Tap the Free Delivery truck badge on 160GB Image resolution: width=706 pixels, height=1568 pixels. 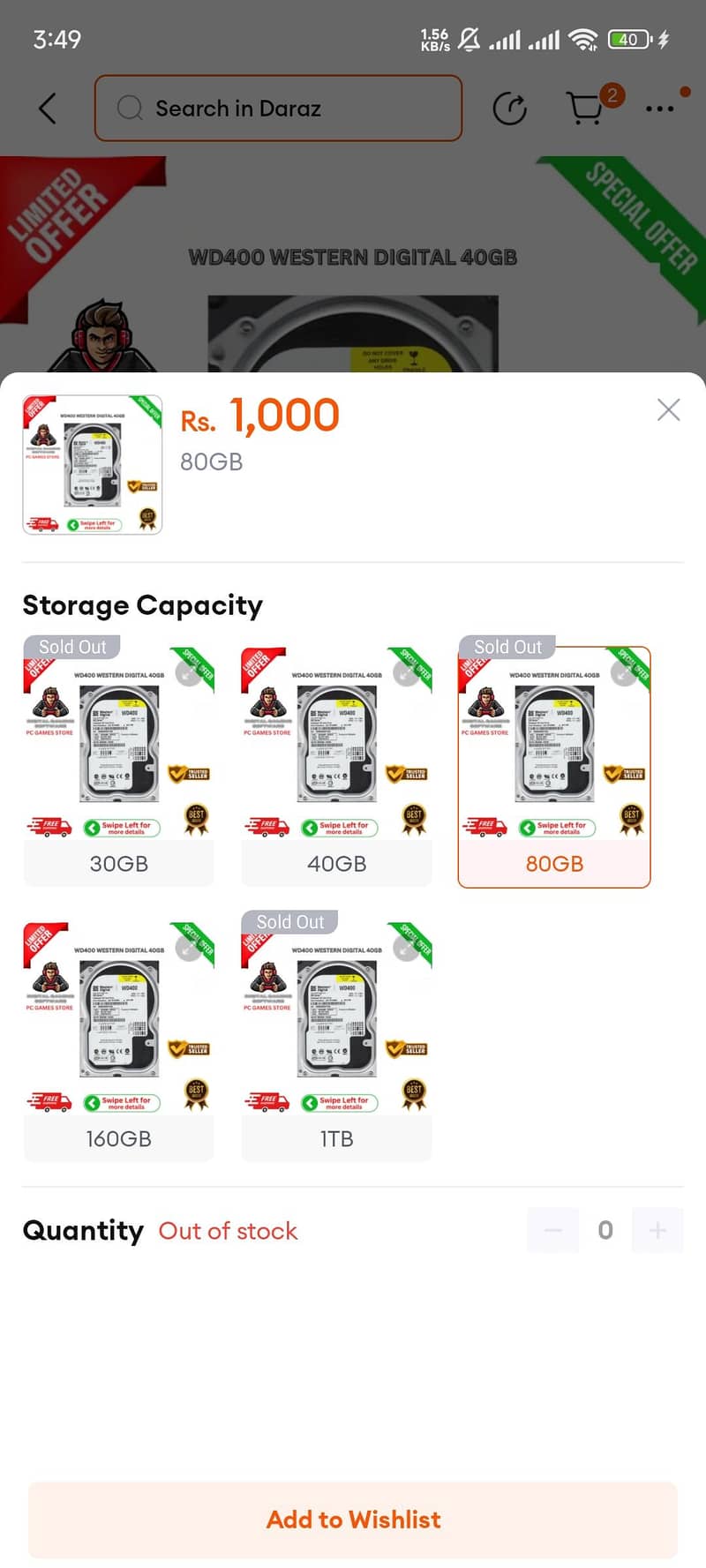click(51, 1100)
